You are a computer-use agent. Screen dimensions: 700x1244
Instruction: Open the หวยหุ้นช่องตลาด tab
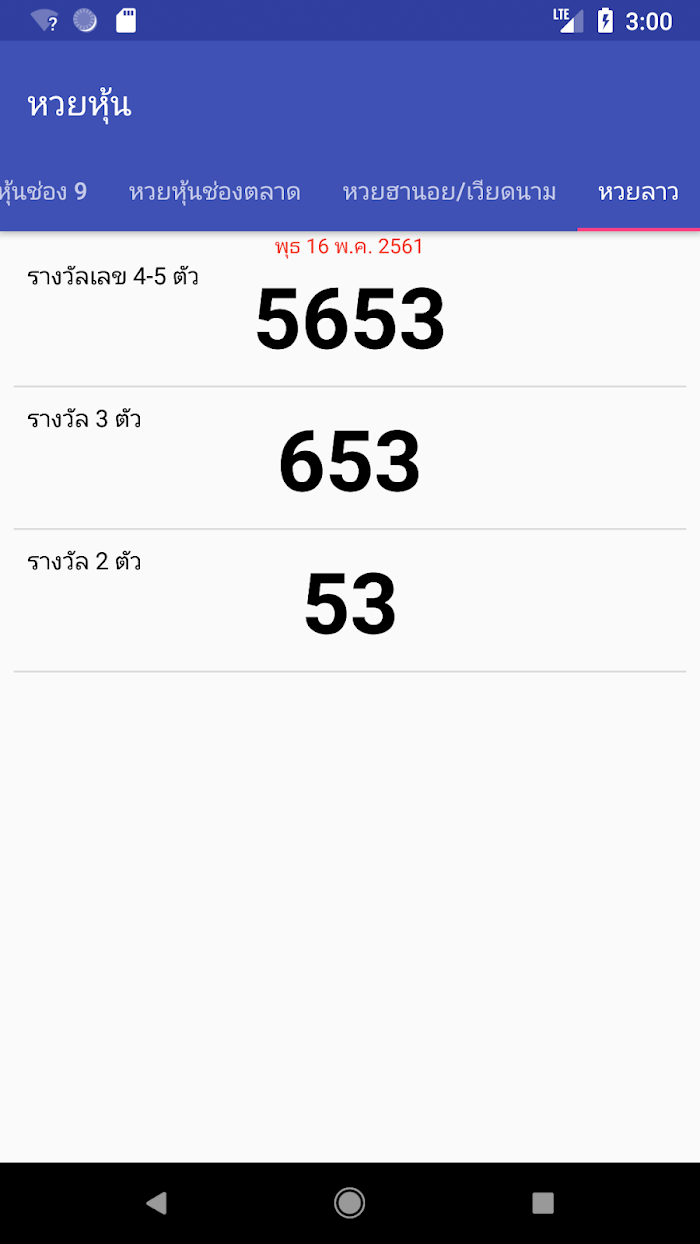pos(214,192)
